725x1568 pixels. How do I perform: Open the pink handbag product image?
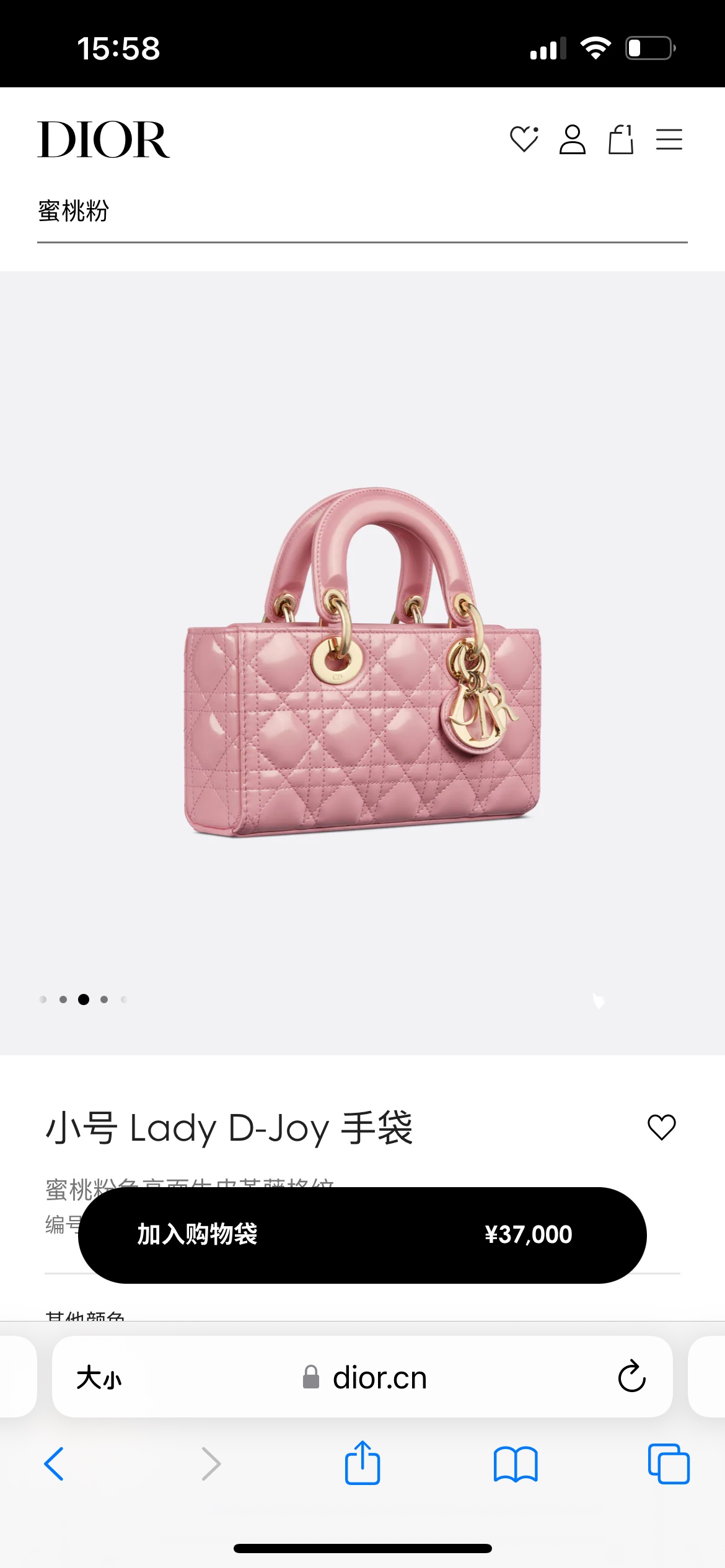pyautogui.click(x=362, y=663)
